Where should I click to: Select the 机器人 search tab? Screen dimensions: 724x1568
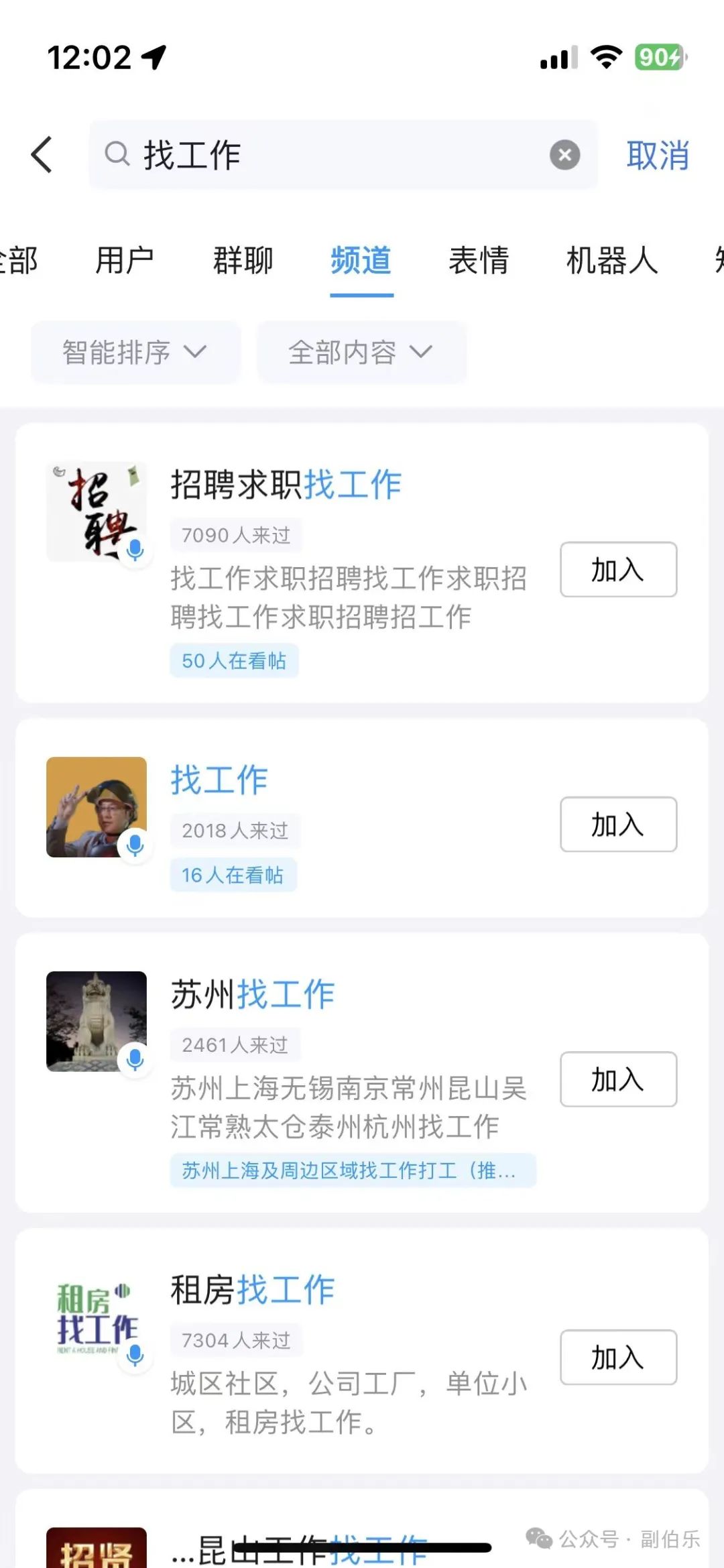[x=612, y=260]
